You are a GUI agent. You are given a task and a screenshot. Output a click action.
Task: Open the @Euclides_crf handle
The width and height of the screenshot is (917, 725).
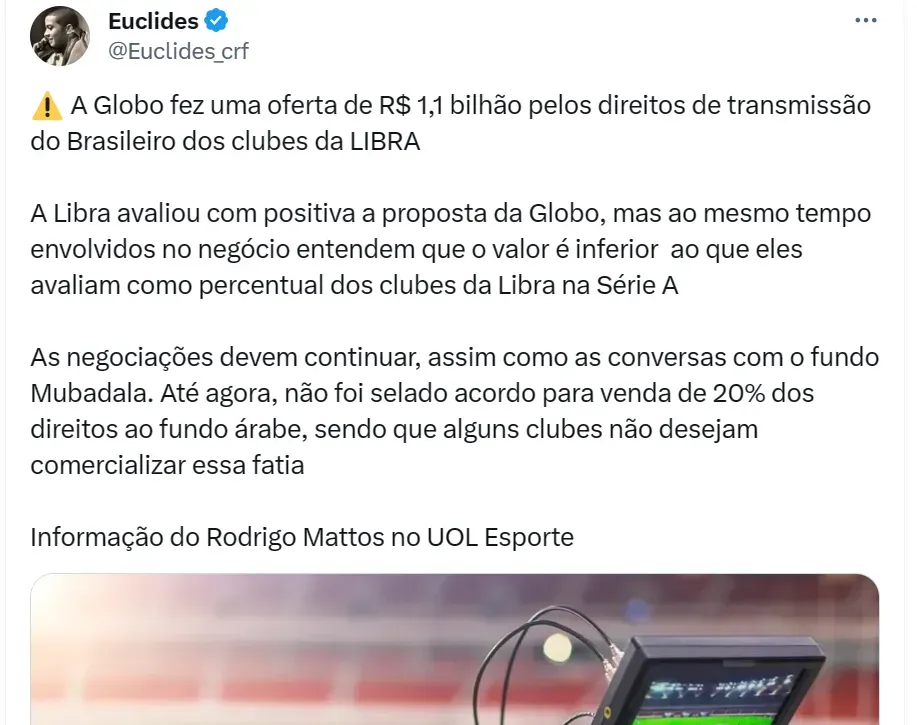point(177,52)
